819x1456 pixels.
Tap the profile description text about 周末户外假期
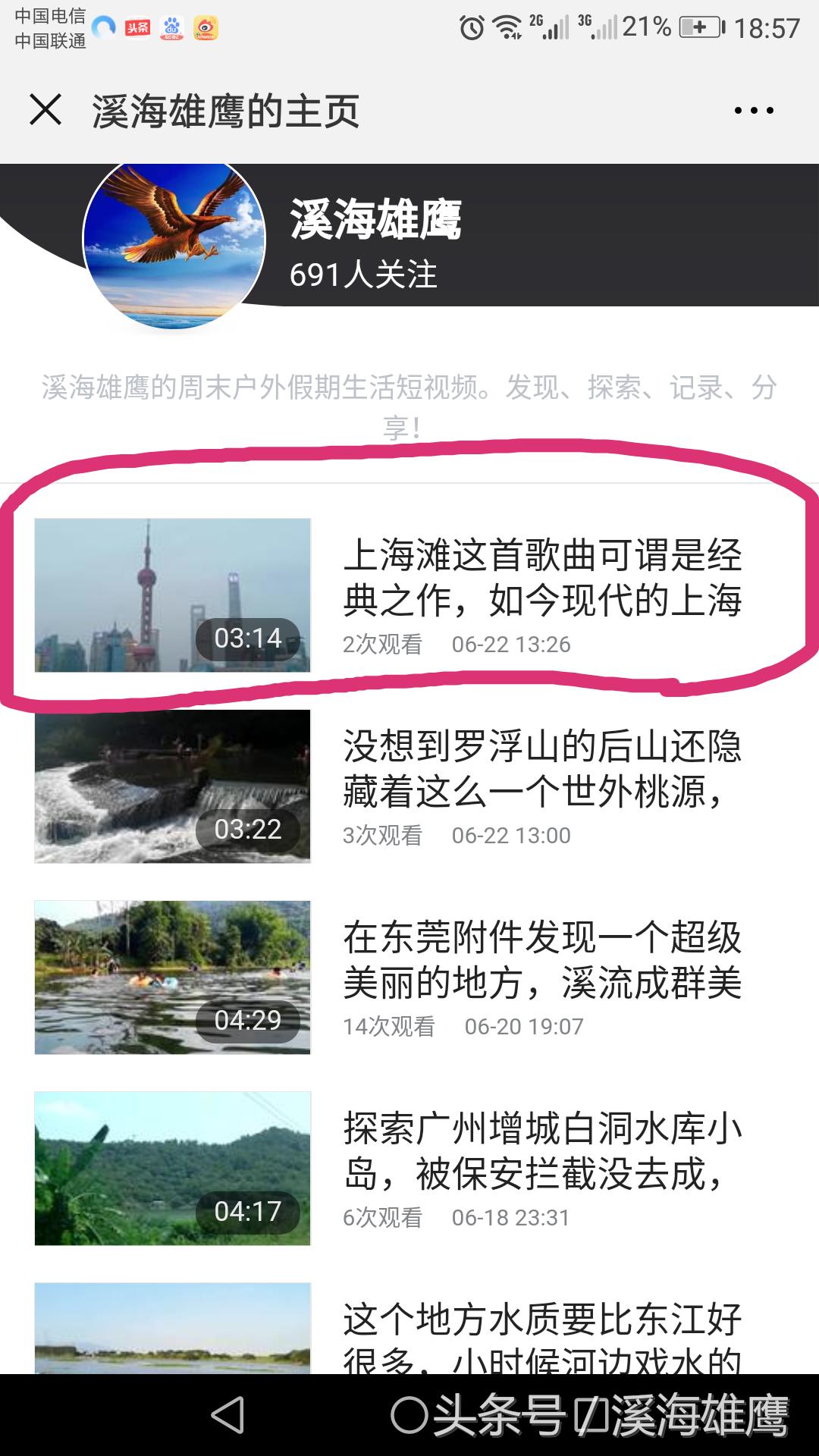click(409, 402)
